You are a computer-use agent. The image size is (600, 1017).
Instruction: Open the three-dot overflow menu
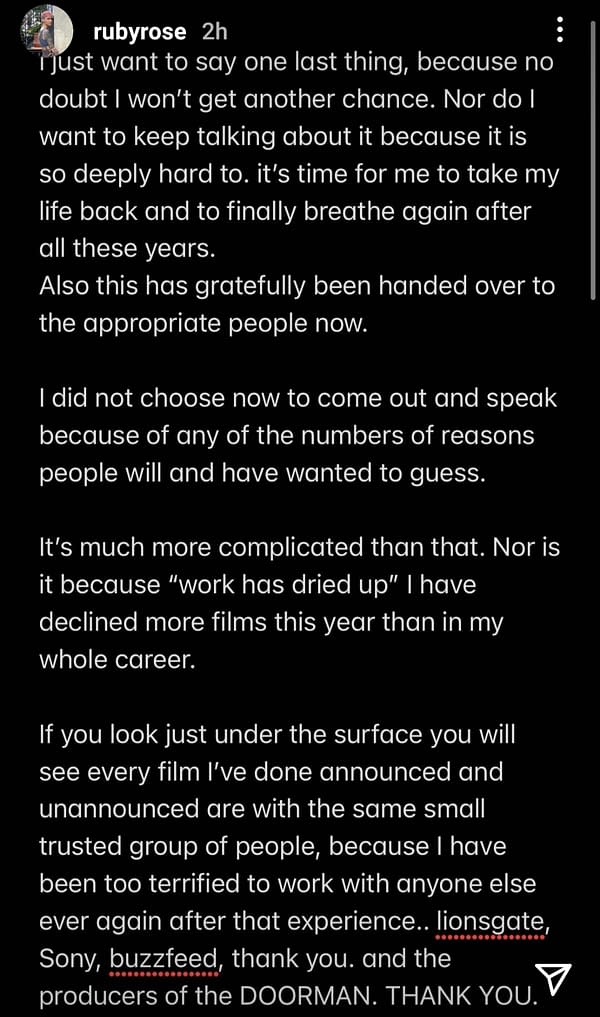[x=560, y=29]
